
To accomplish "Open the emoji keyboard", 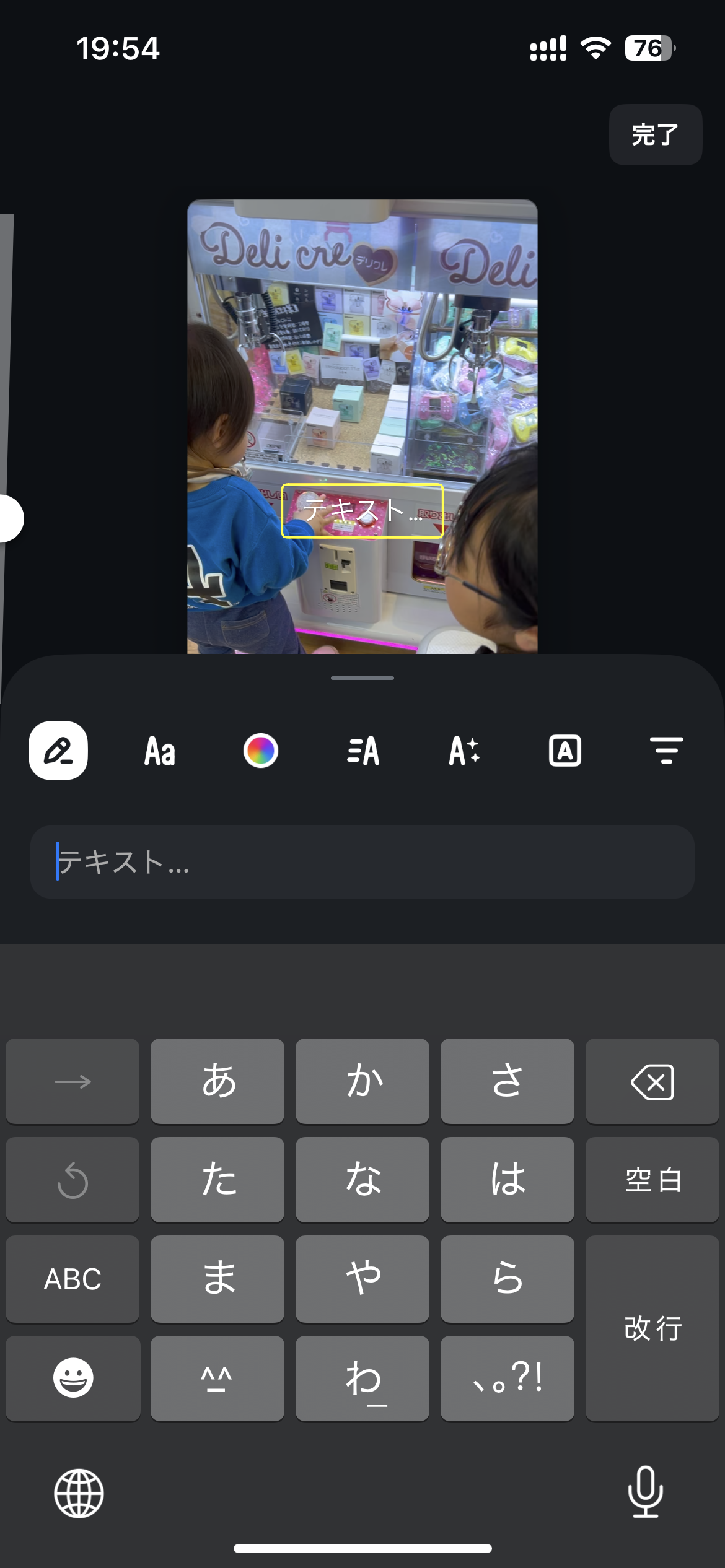I will point(73,1378).
